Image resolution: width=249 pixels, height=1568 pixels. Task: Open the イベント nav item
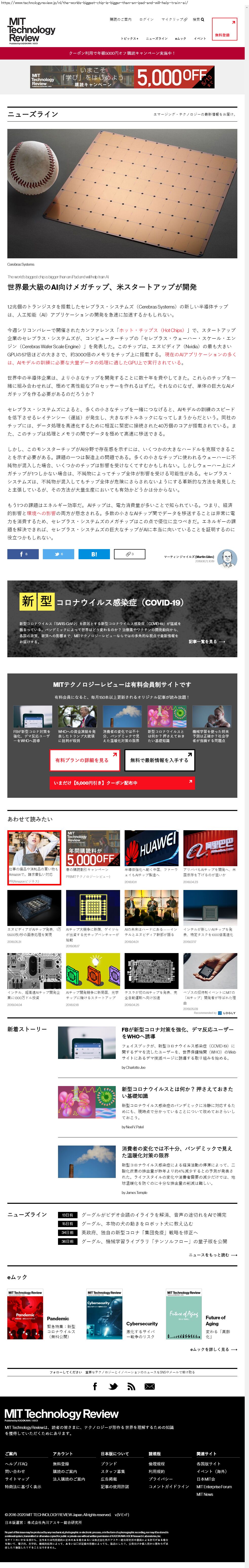[x=200, y=38]
